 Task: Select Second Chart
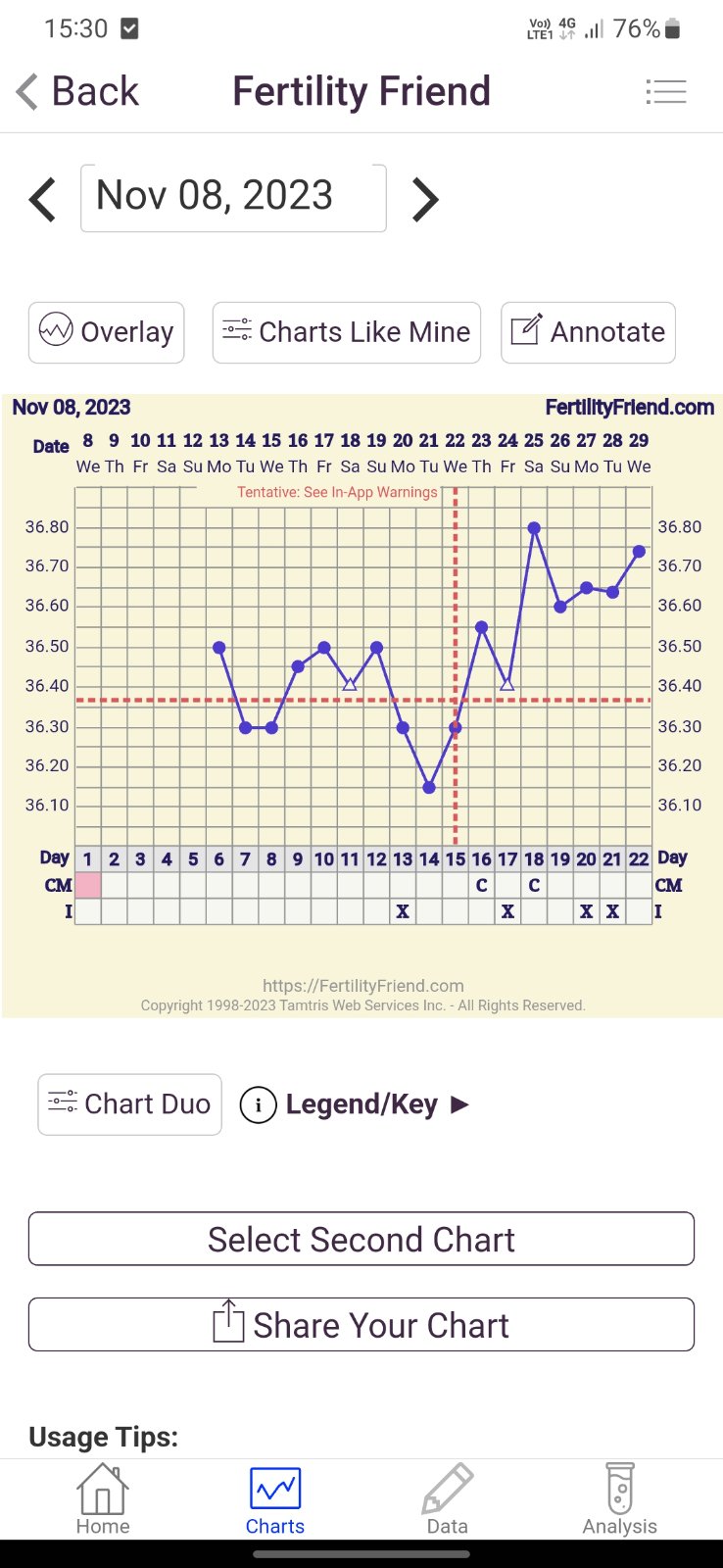361,1239
